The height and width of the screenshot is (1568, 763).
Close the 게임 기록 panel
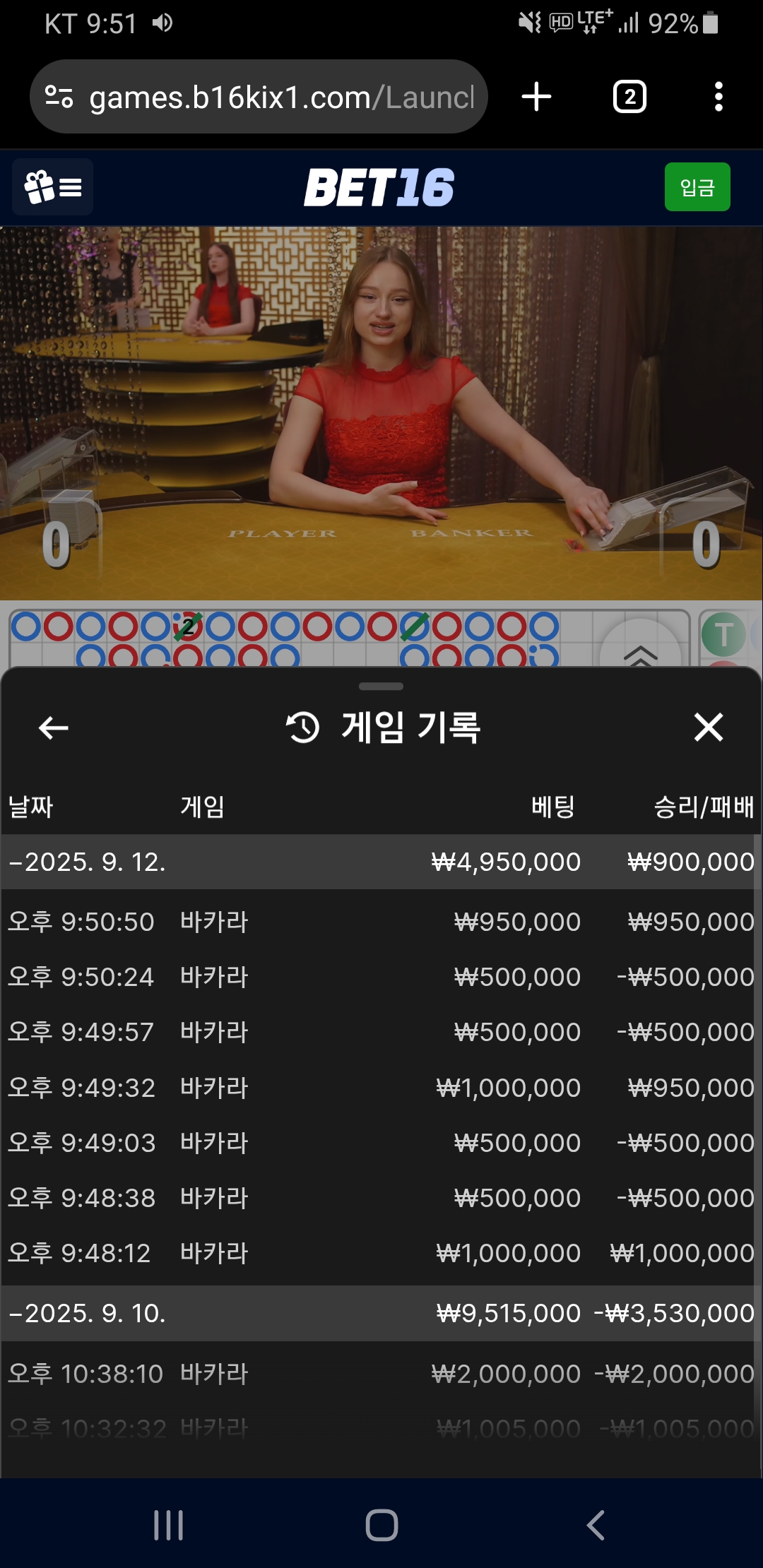pos(708,727)
